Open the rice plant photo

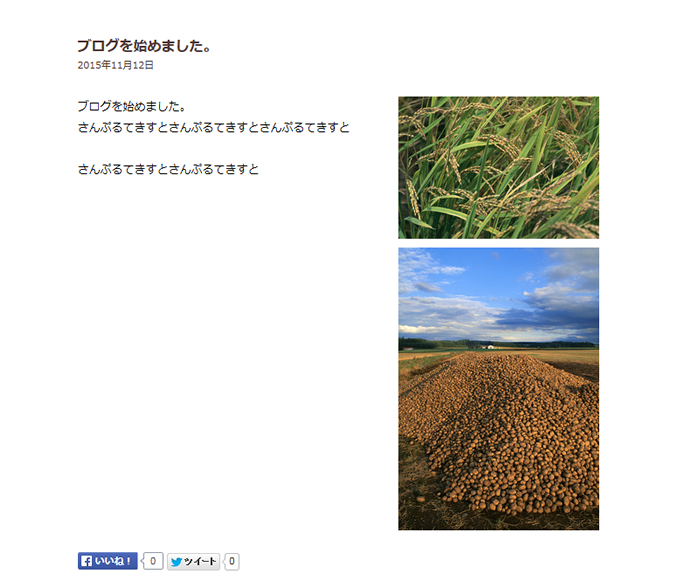click(x=498, y=167)
